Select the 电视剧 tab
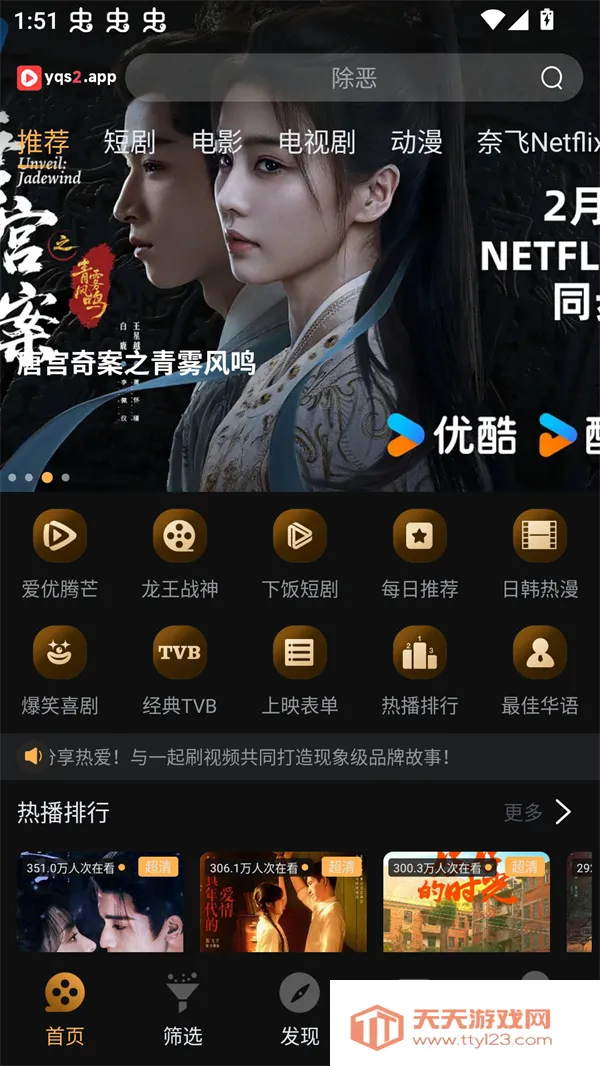 pyautogui.click(x=317, y=142)
